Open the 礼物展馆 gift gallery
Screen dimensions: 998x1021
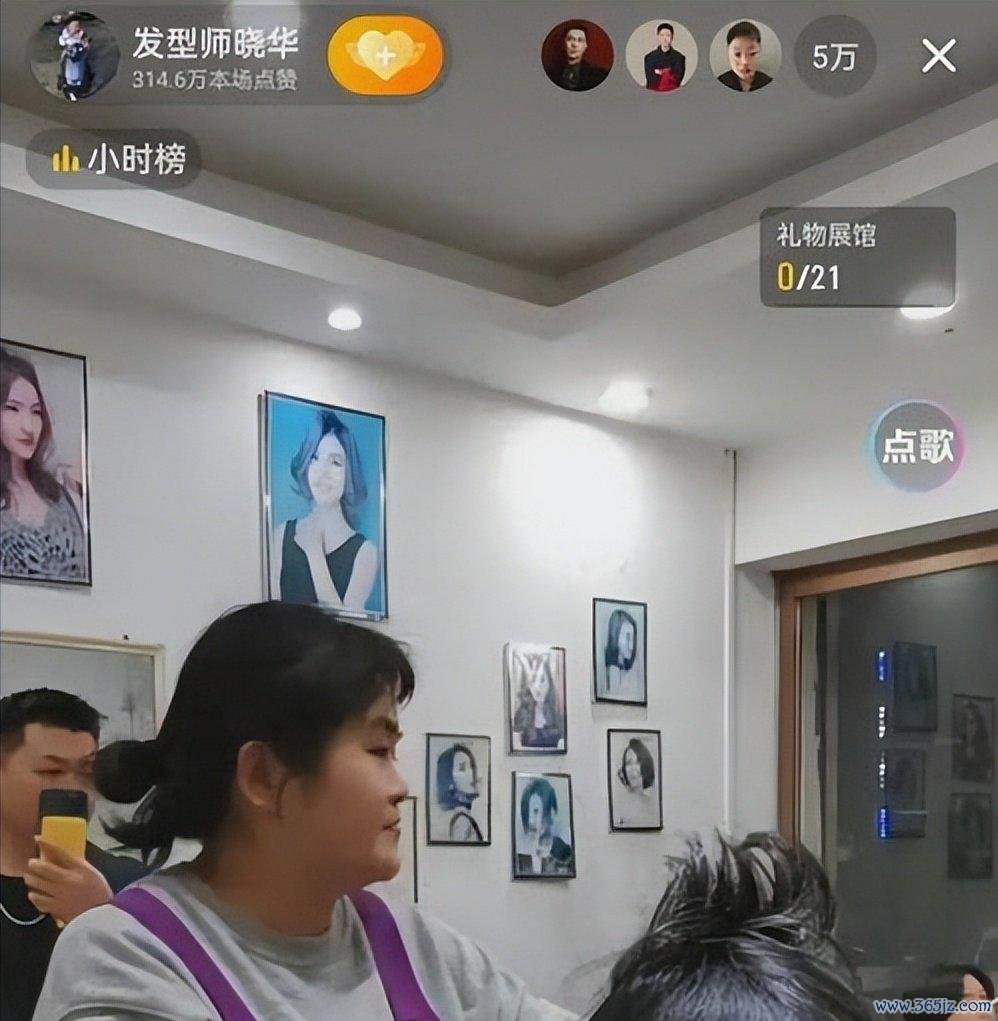tap(857, 257)
